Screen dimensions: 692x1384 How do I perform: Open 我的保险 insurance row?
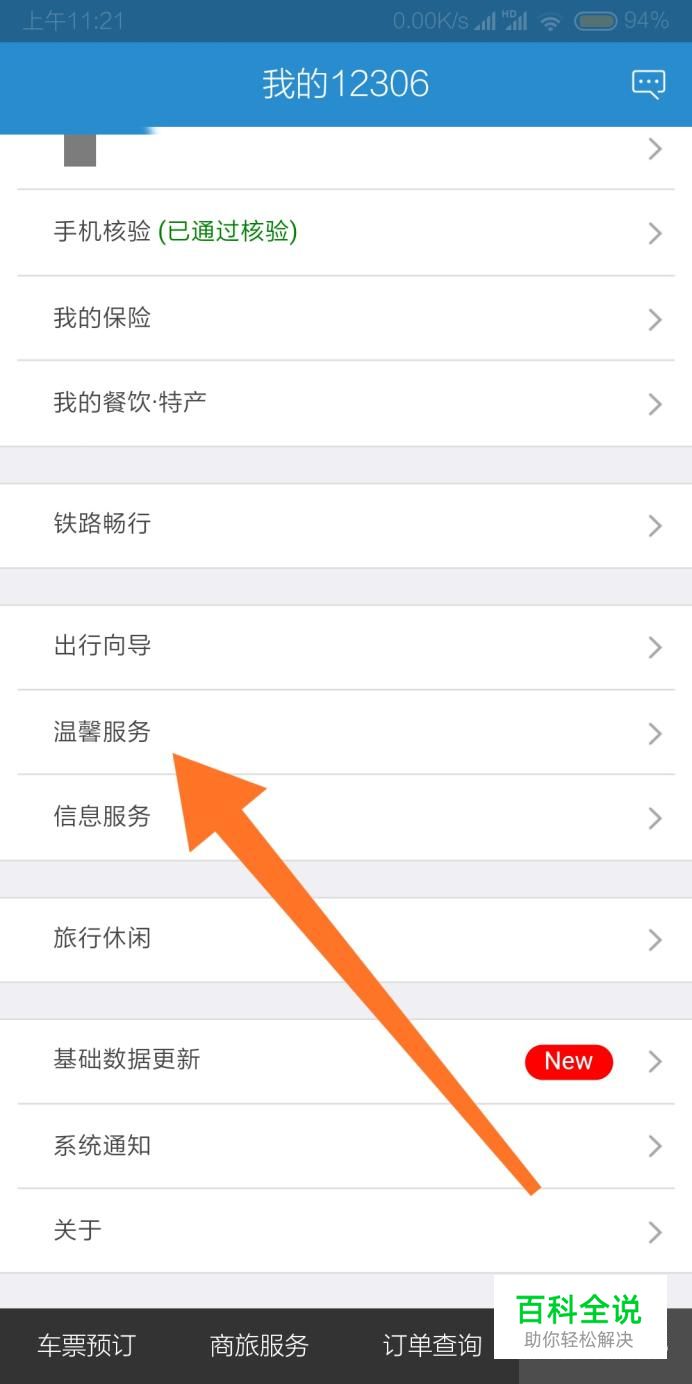pos(346,319)
